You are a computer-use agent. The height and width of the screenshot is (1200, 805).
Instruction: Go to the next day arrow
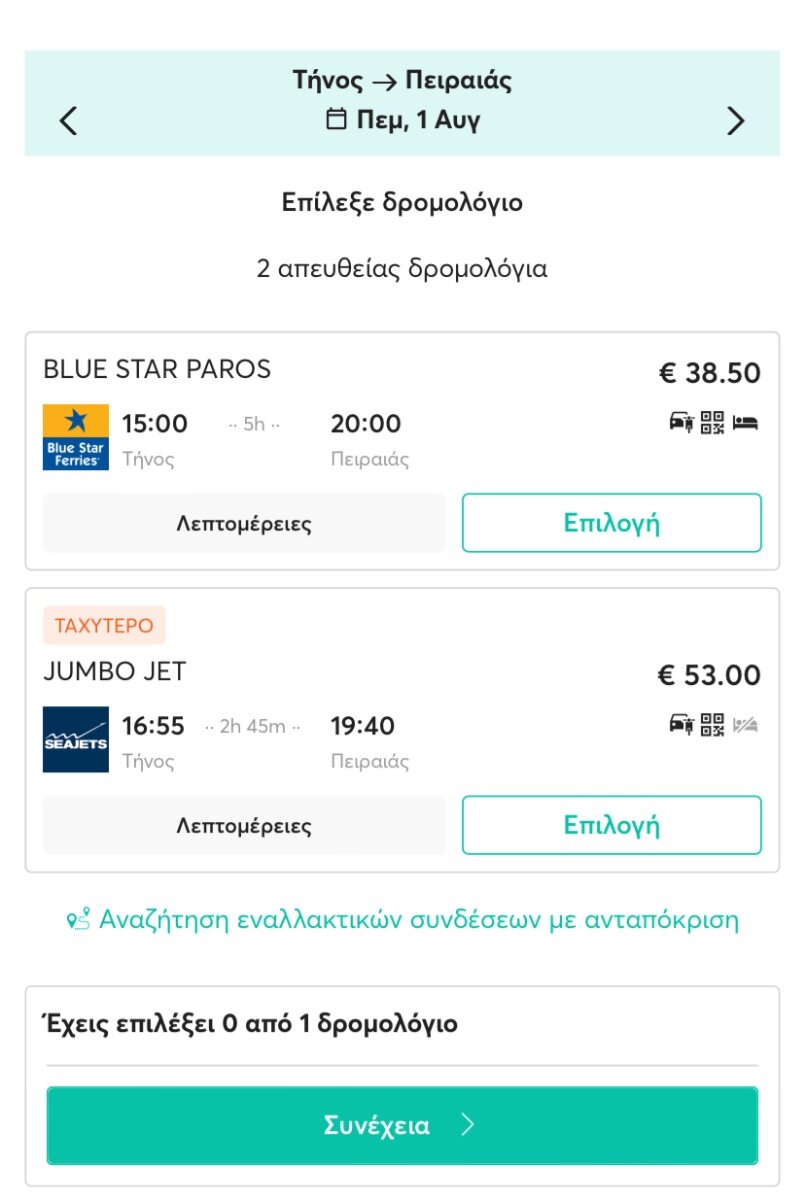click(736, 121)
